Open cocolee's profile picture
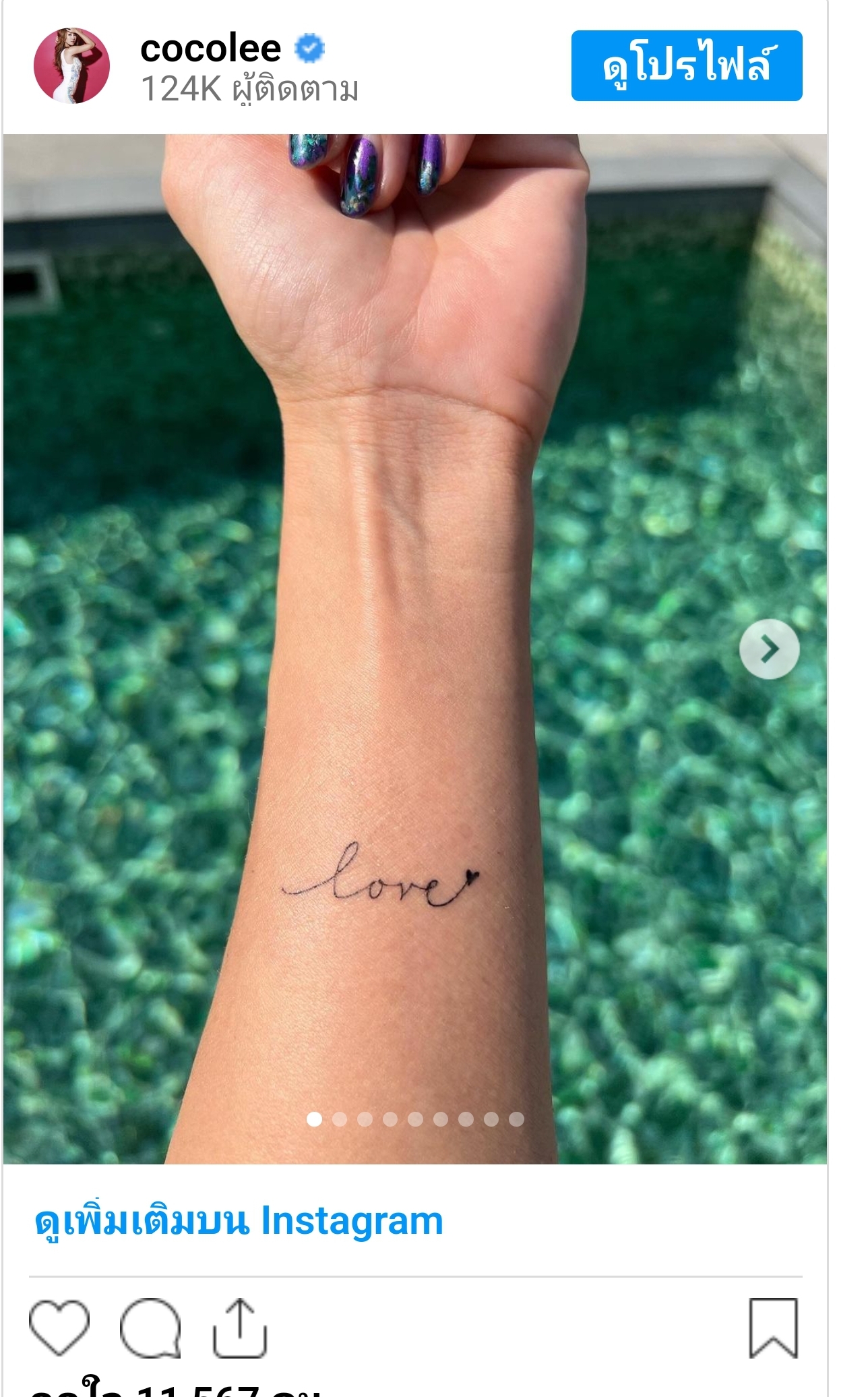868x1397 pixels. [71, 66]
